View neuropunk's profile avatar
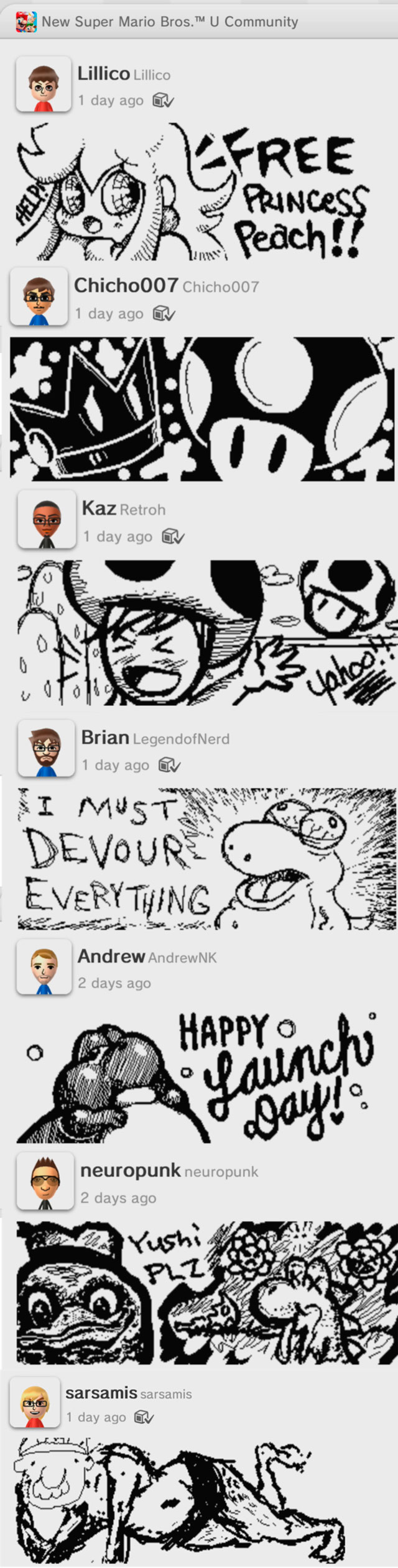 pos(45,1181)
